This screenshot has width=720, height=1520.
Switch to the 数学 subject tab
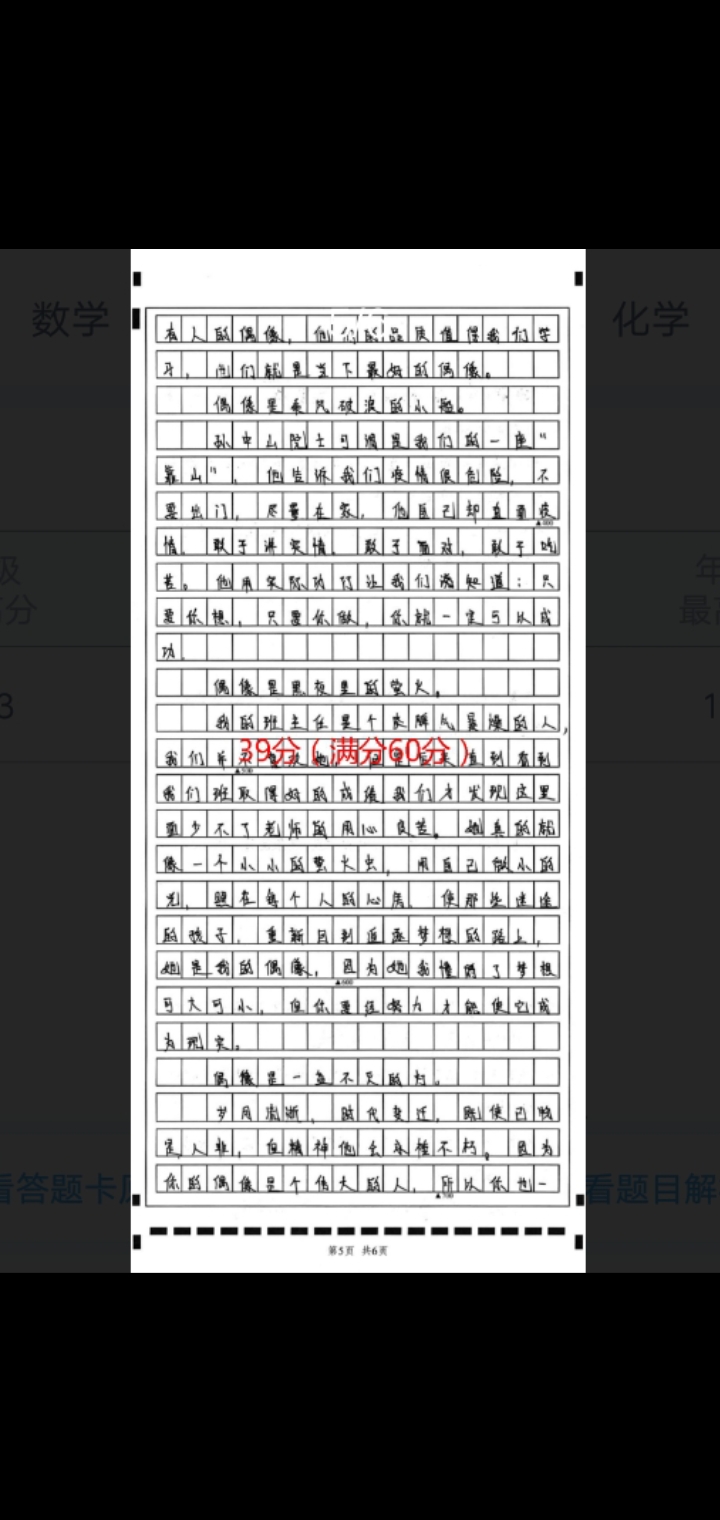click(x=70, y=321)
